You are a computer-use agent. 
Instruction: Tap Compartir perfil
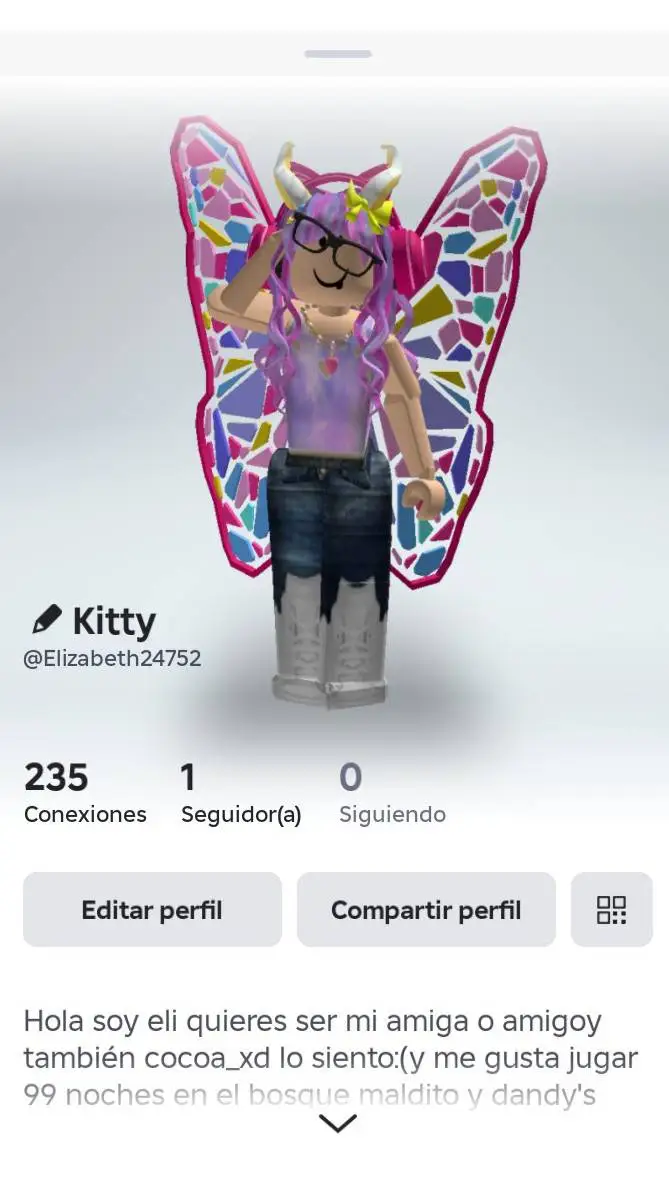426,910
